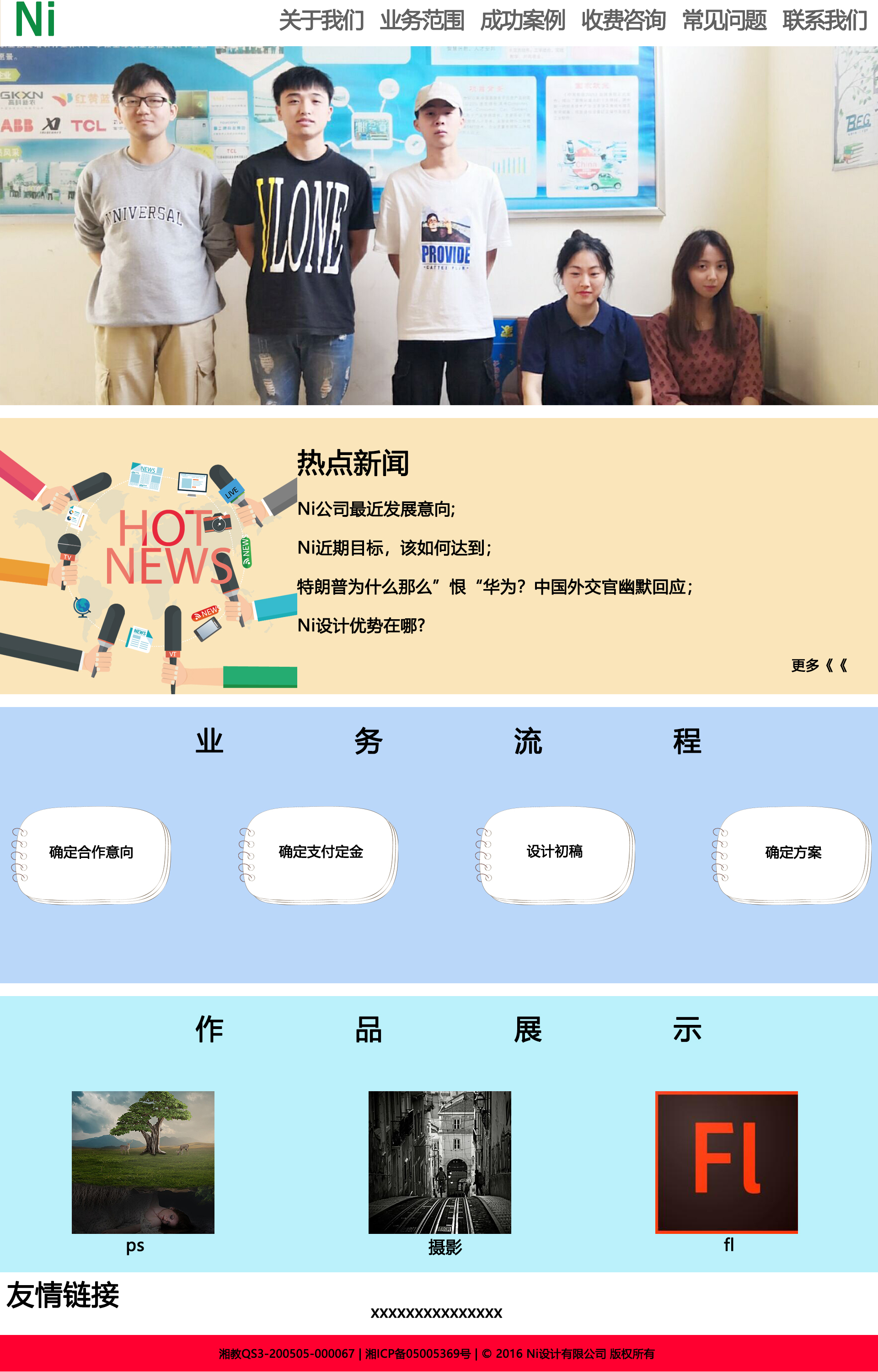The width and height of the screenshot is (878, 1372).
Task: Open the 特朗普 华为 news item
Action: pos(494,587)
